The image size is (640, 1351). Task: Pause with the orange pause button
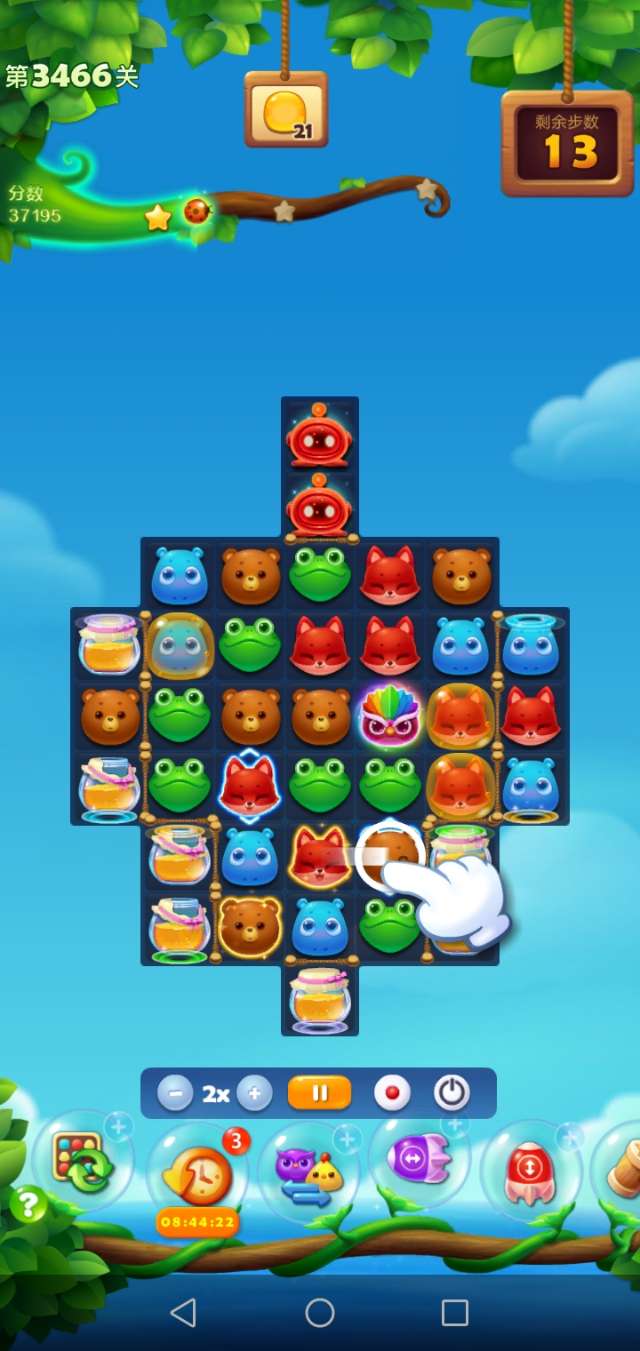click(x=319, y=1094)
